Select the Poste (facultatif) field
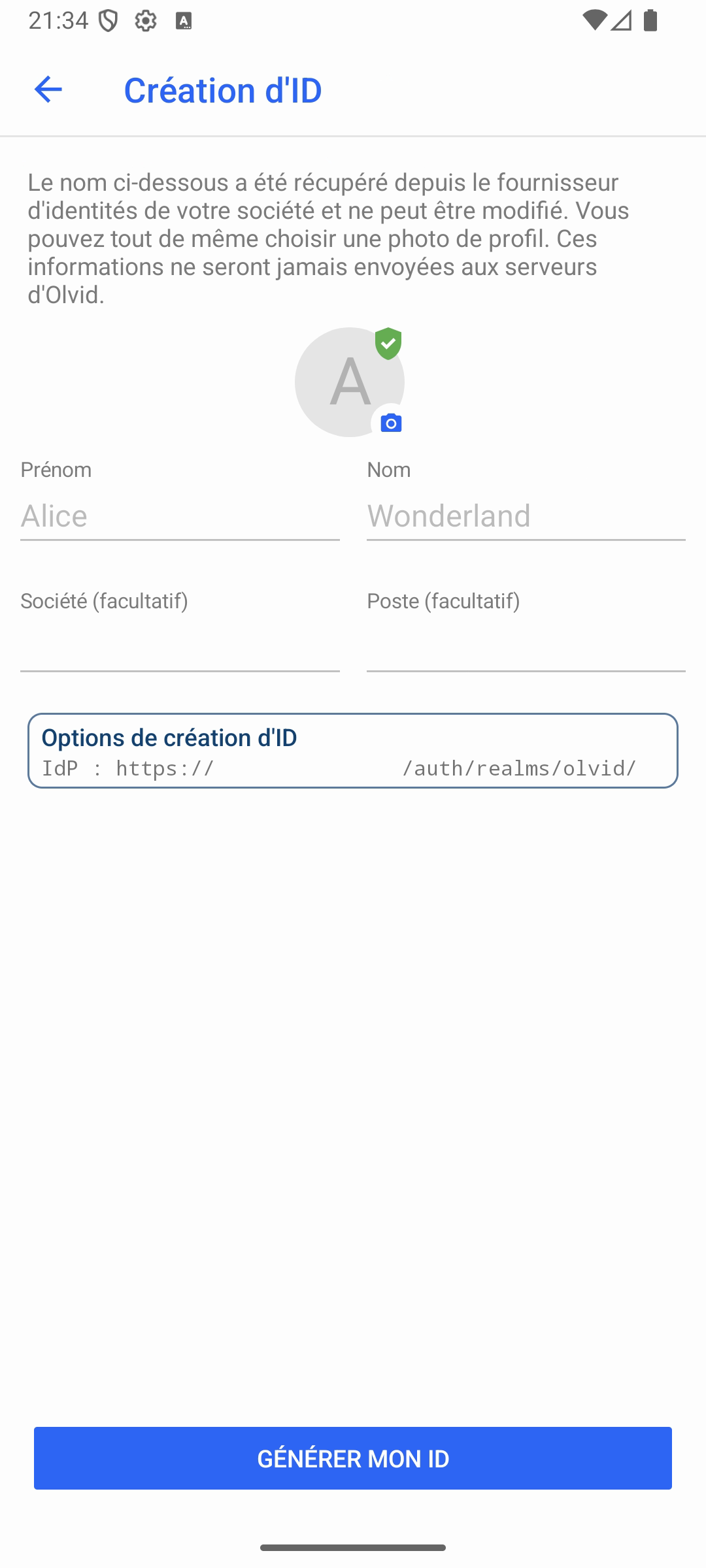706x1568 pixels. [526, 647]
